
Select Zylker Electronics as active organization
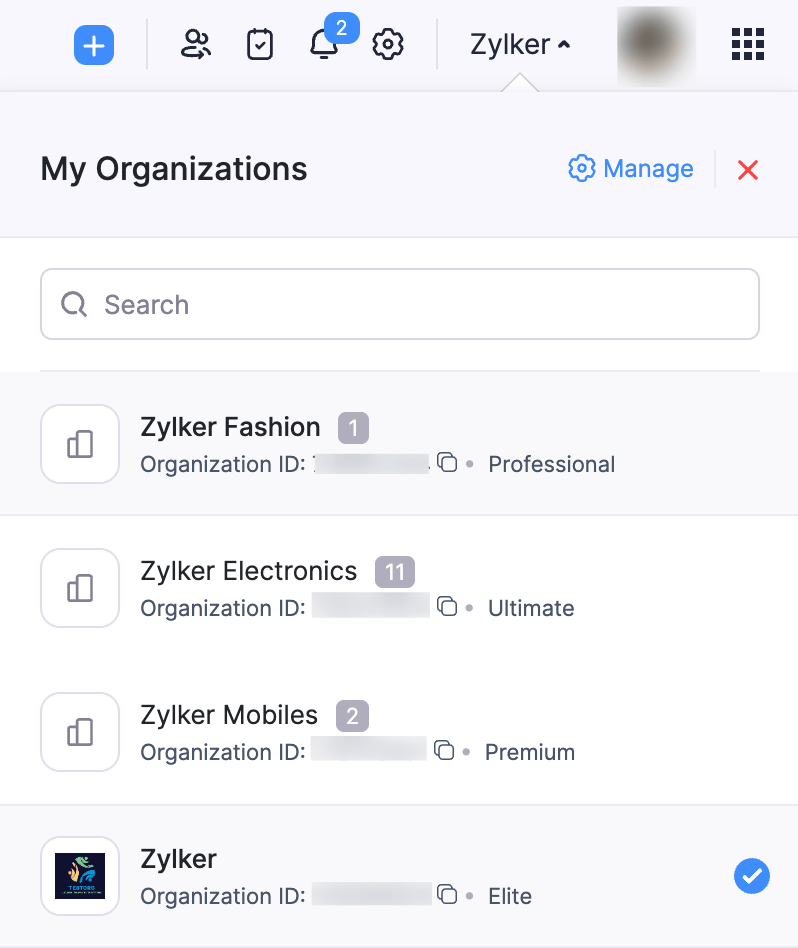click(248, 571)
